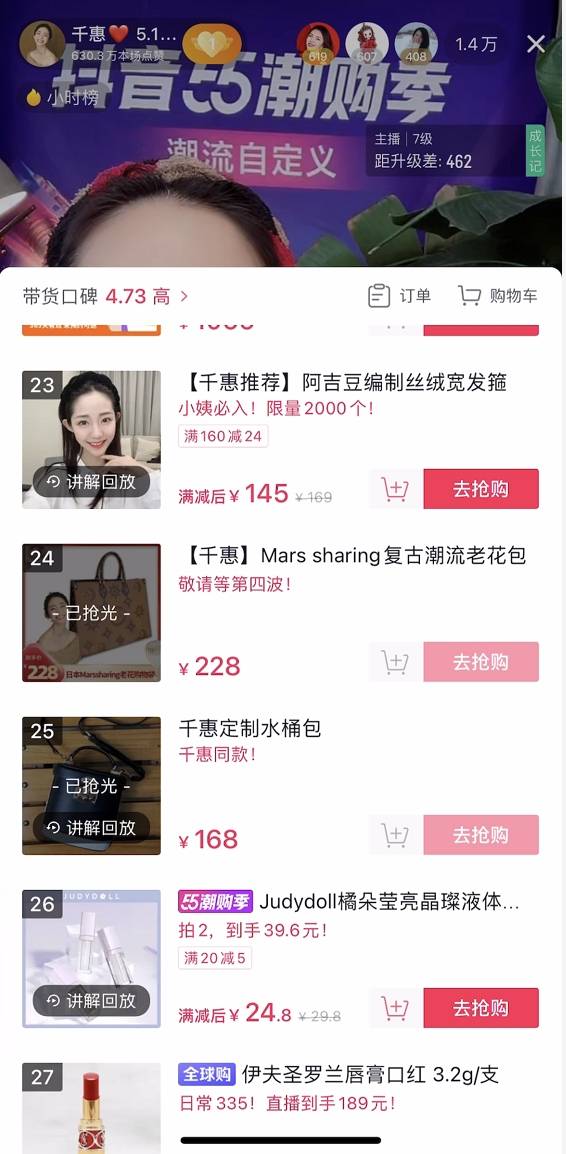Image resolution: width=566 pixels, height=1154 pixels.
Task: Open 带货口碑 4.73 rating details
Action: (x=106, y=297)
